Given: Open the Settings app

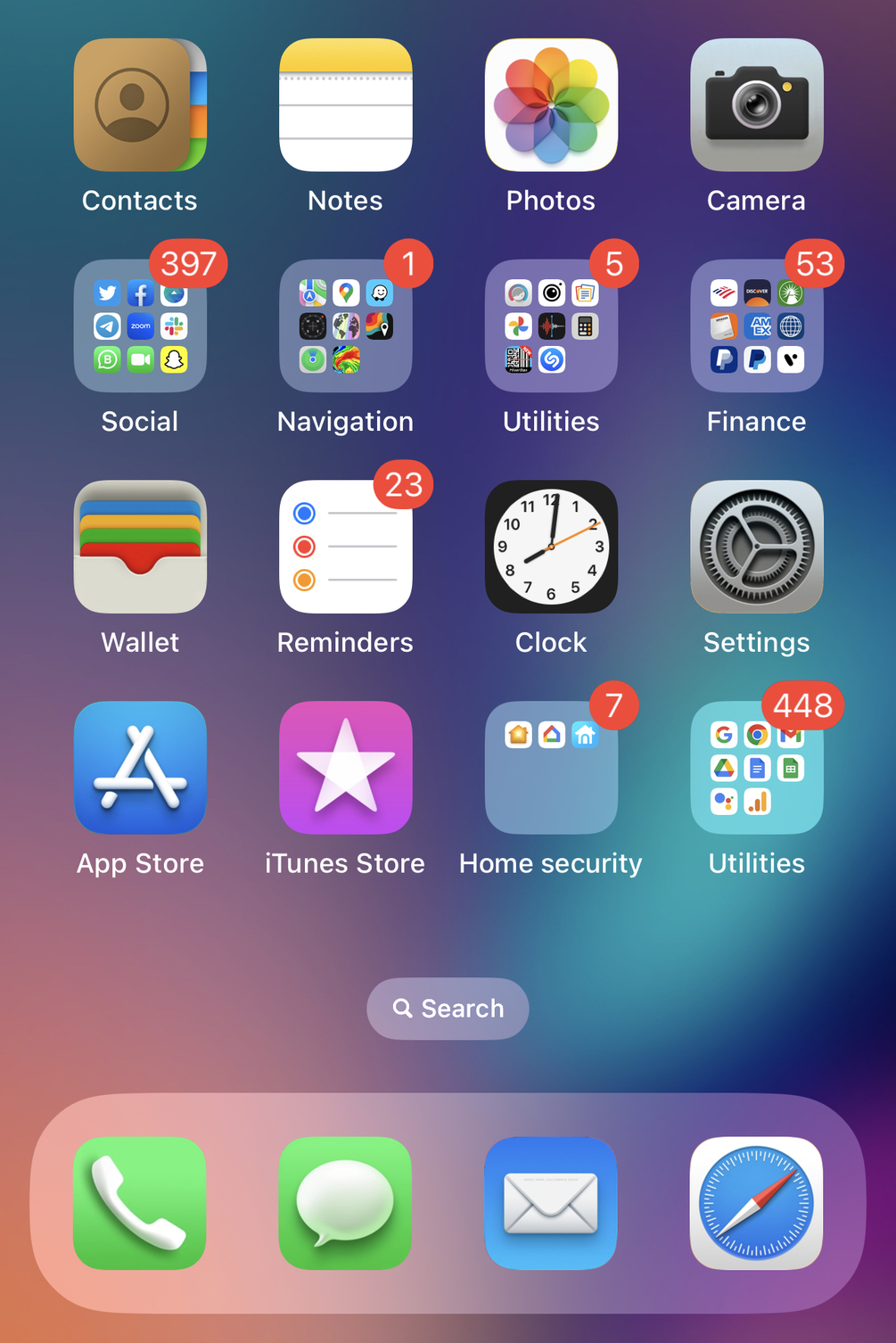Looking at the screenshot, I should tap(756, 547).
